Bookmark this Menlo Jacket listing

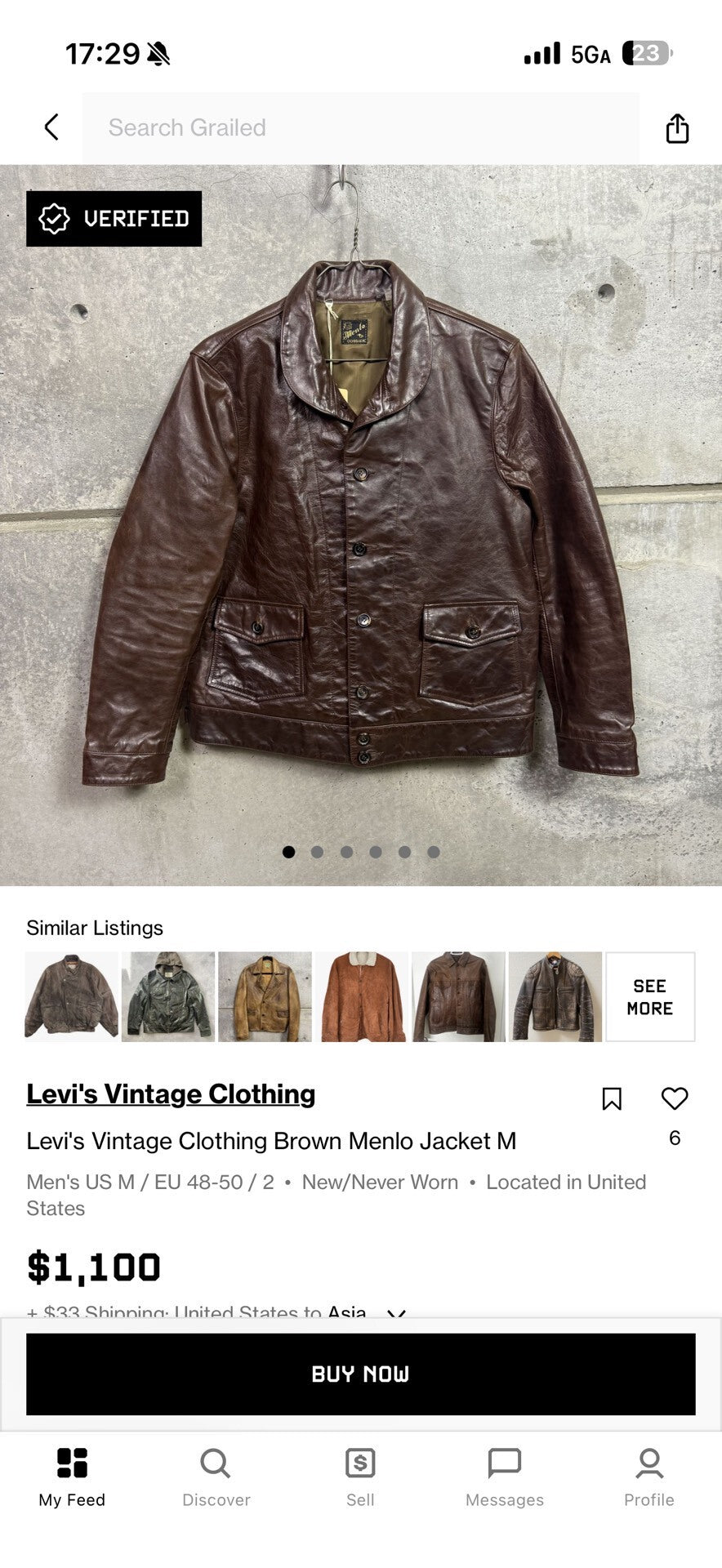[x=612, y=1098]
